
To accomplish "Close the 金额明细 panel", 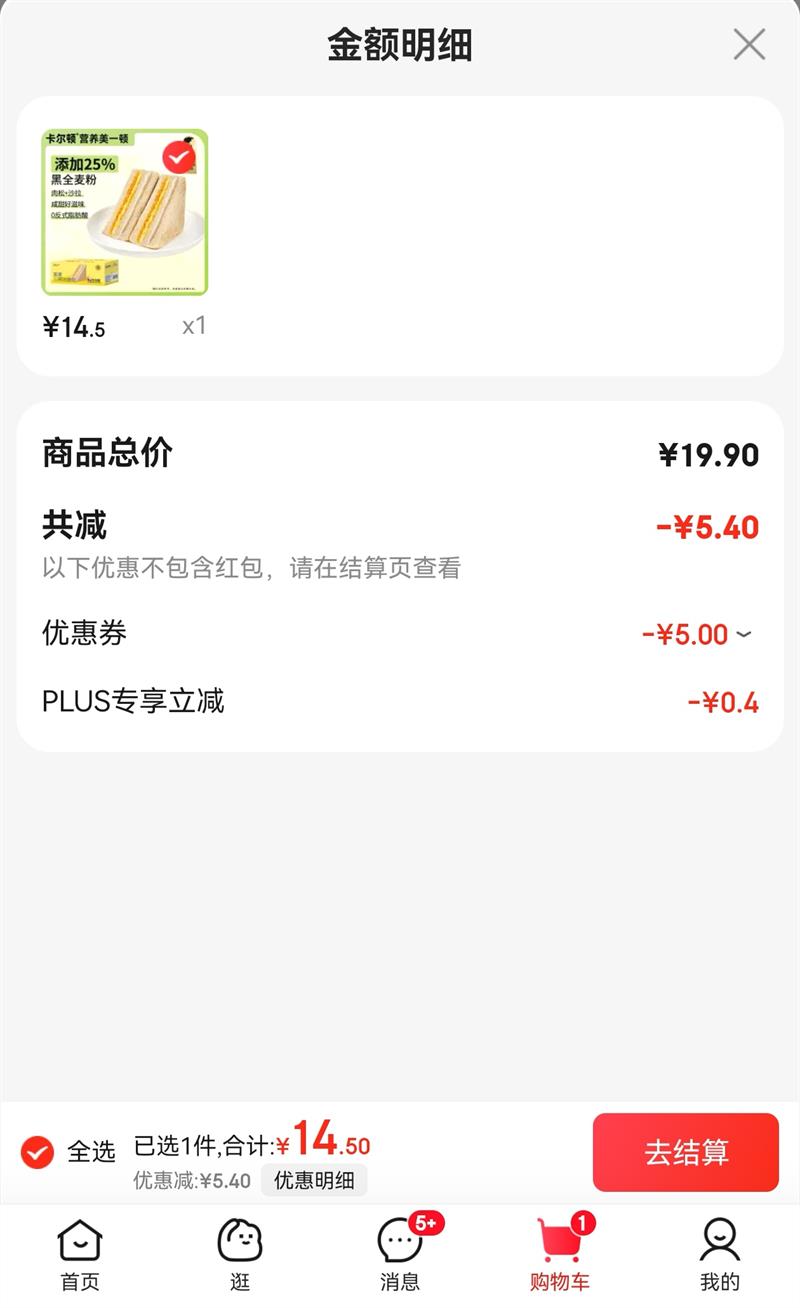I will click(x=749, y=45).
